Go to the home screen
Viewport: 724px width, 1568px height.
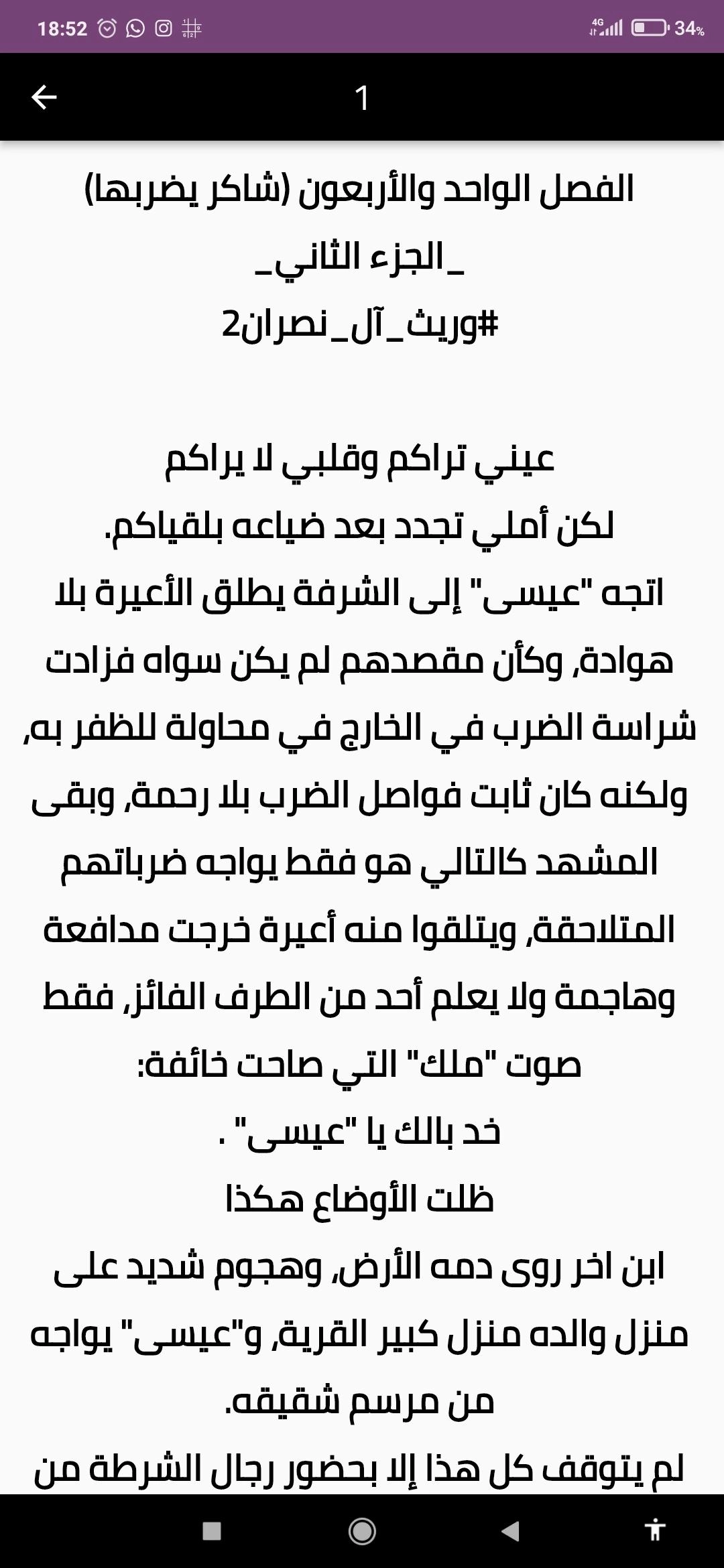[x=362, y=1530]
